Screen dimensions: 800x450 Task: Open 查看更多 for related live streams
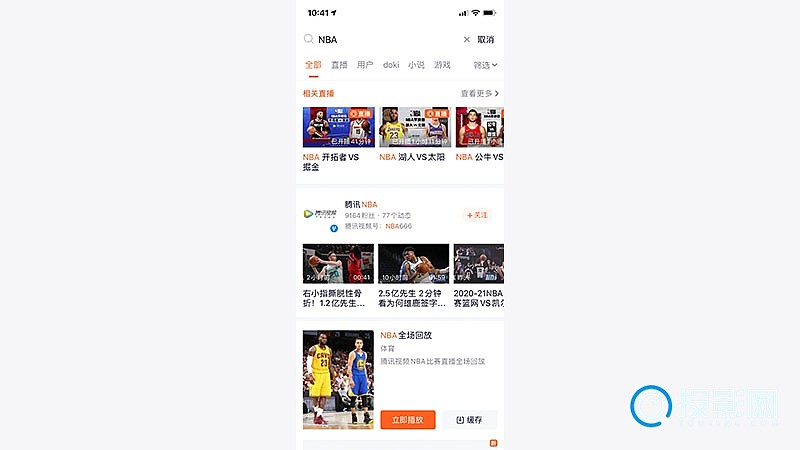point(479,93)
